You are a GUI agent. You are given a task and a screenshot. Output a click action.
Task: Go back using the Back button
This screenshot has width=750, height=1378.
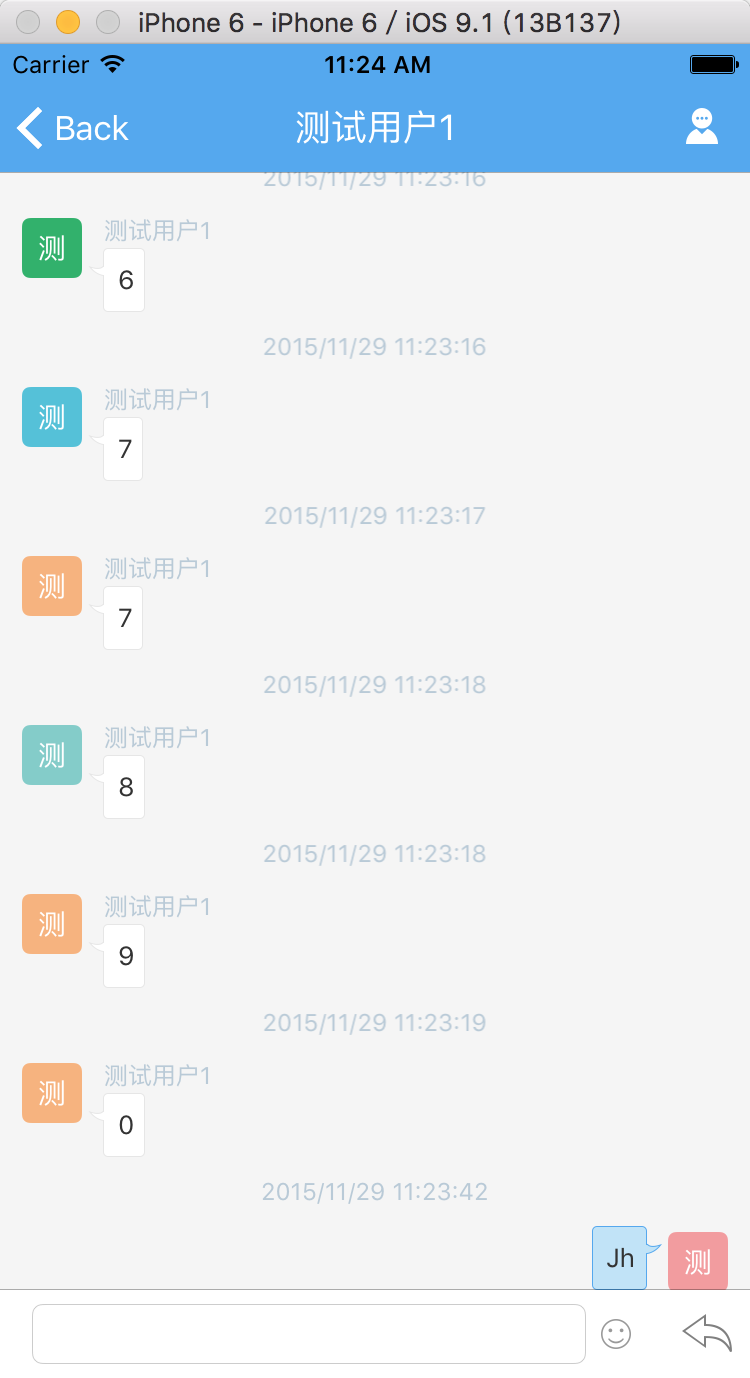pyautogui.click(x=73, y=128)
